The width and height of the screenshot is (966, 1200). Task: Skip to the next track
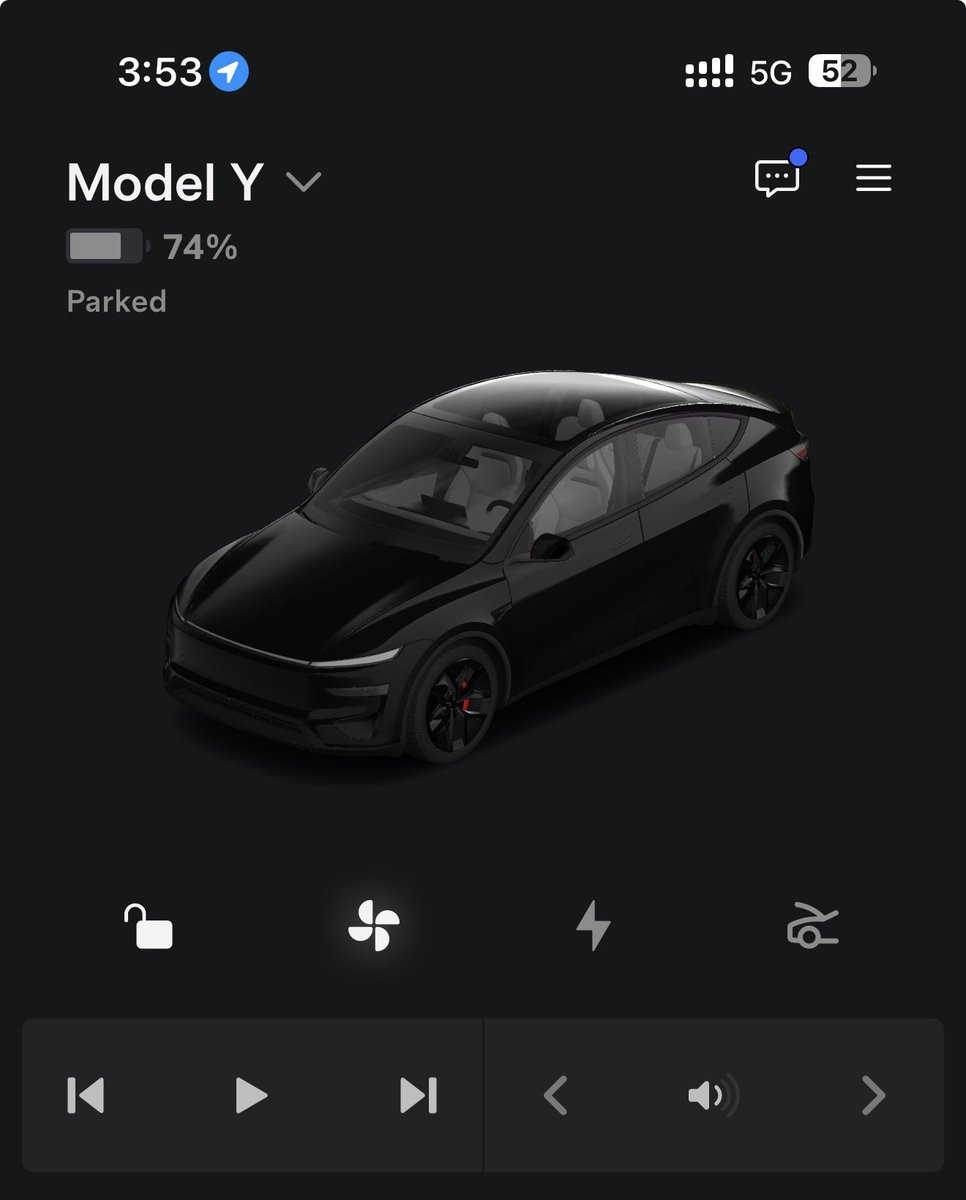tap(418, 1095)
